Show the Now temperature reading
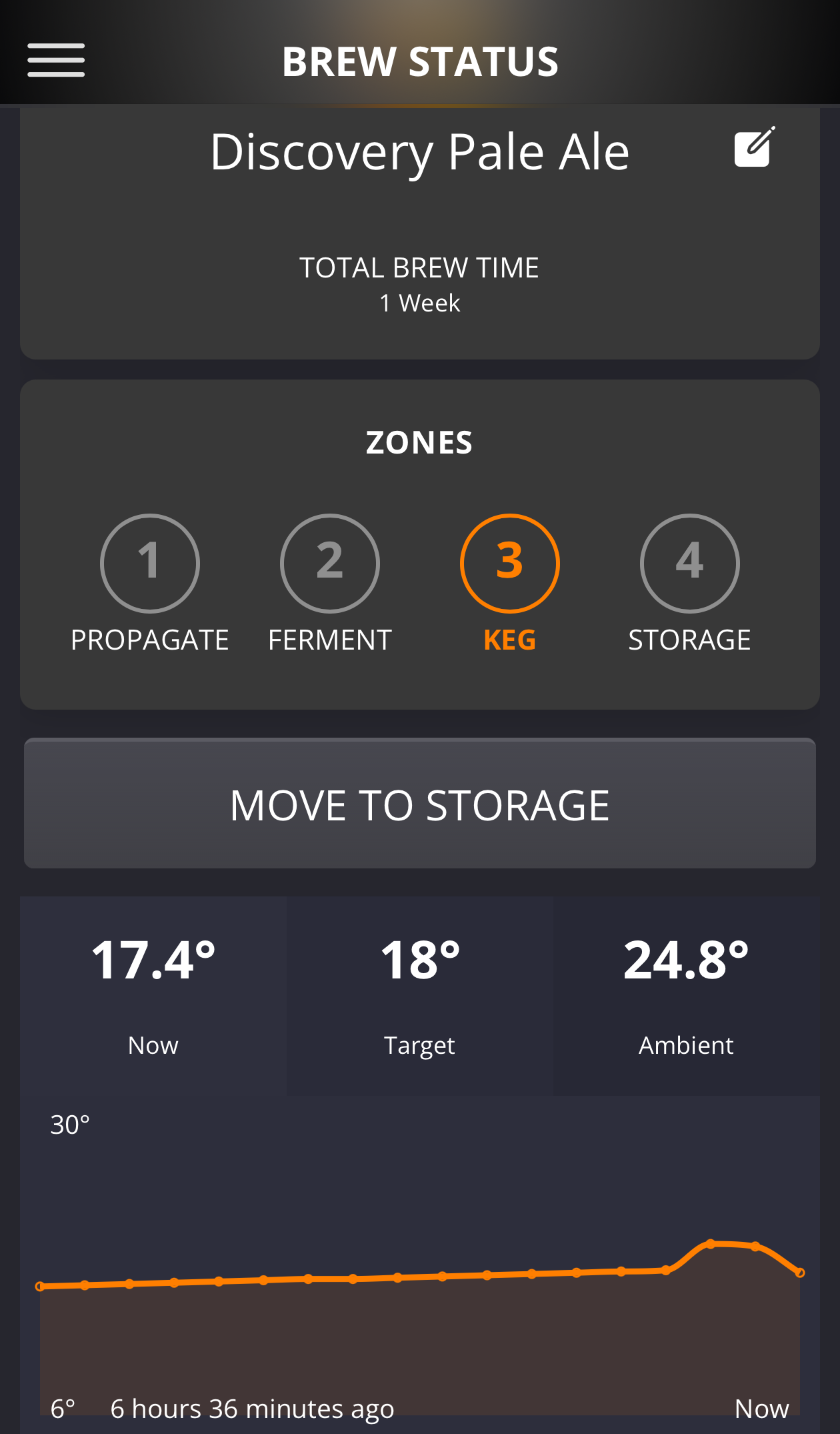Image resolution: width=840 pixels, height=1434 pixels. [x=153, y=996]
